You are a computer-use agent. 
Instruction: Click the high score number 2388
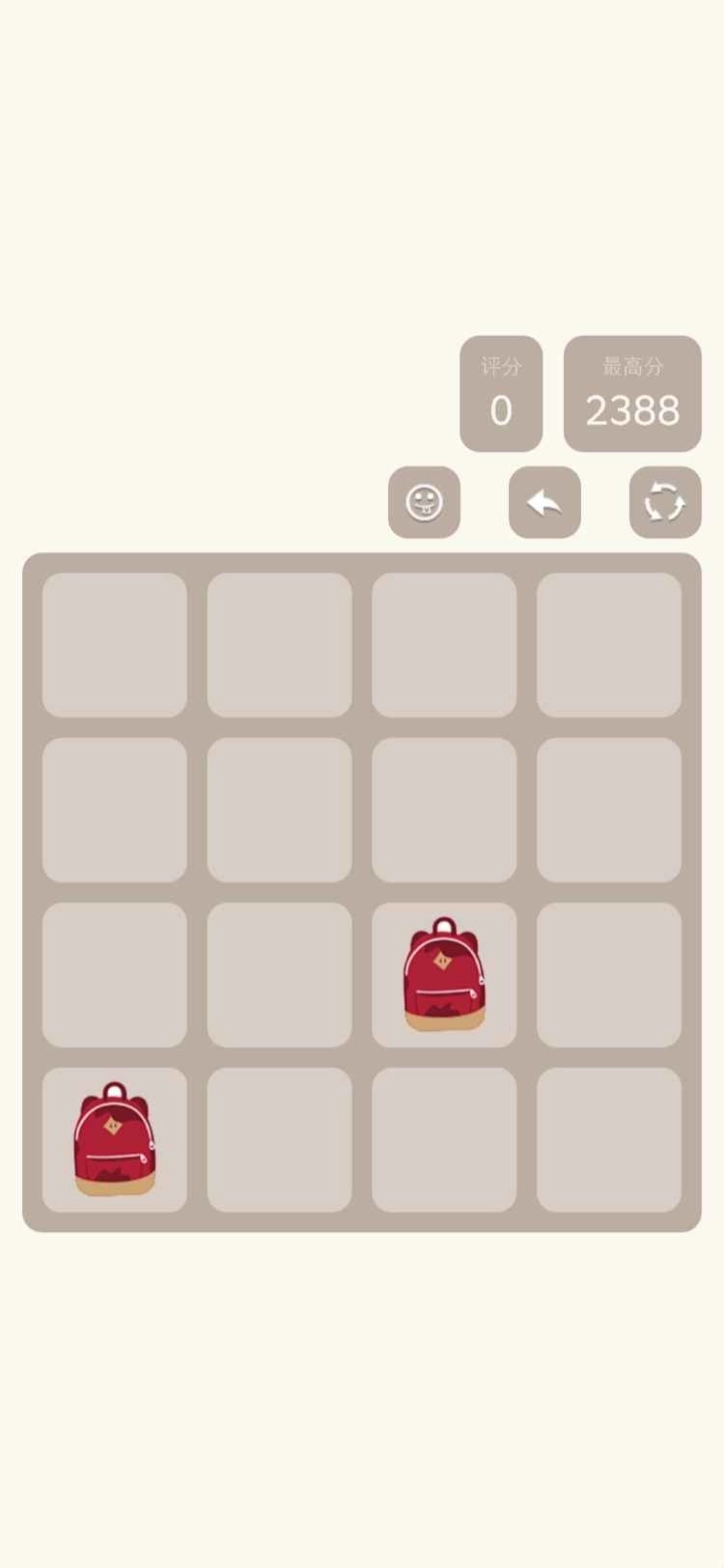tap(632, 411)
